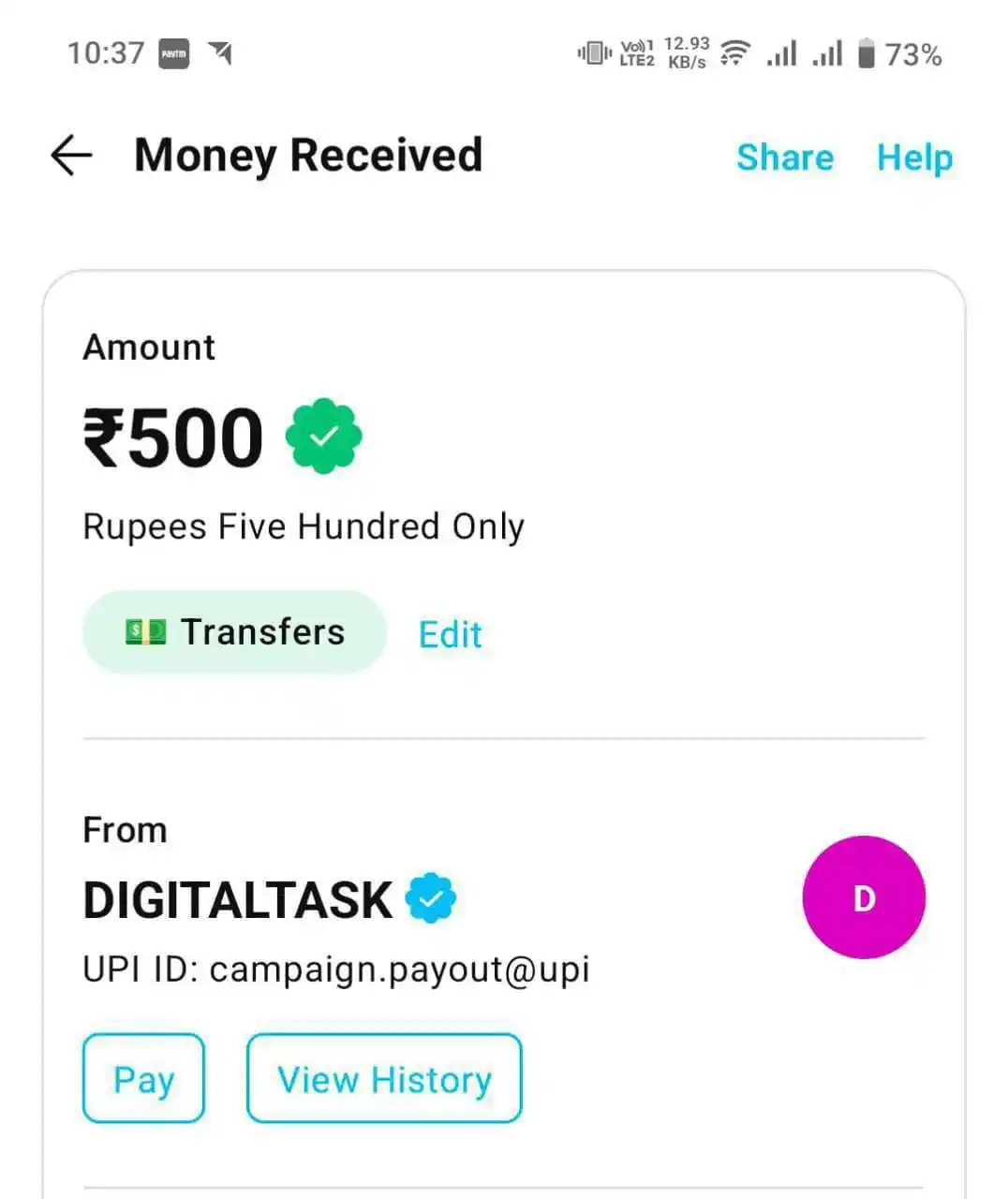
Task: Open Help for this transaction
Action: 914,157
